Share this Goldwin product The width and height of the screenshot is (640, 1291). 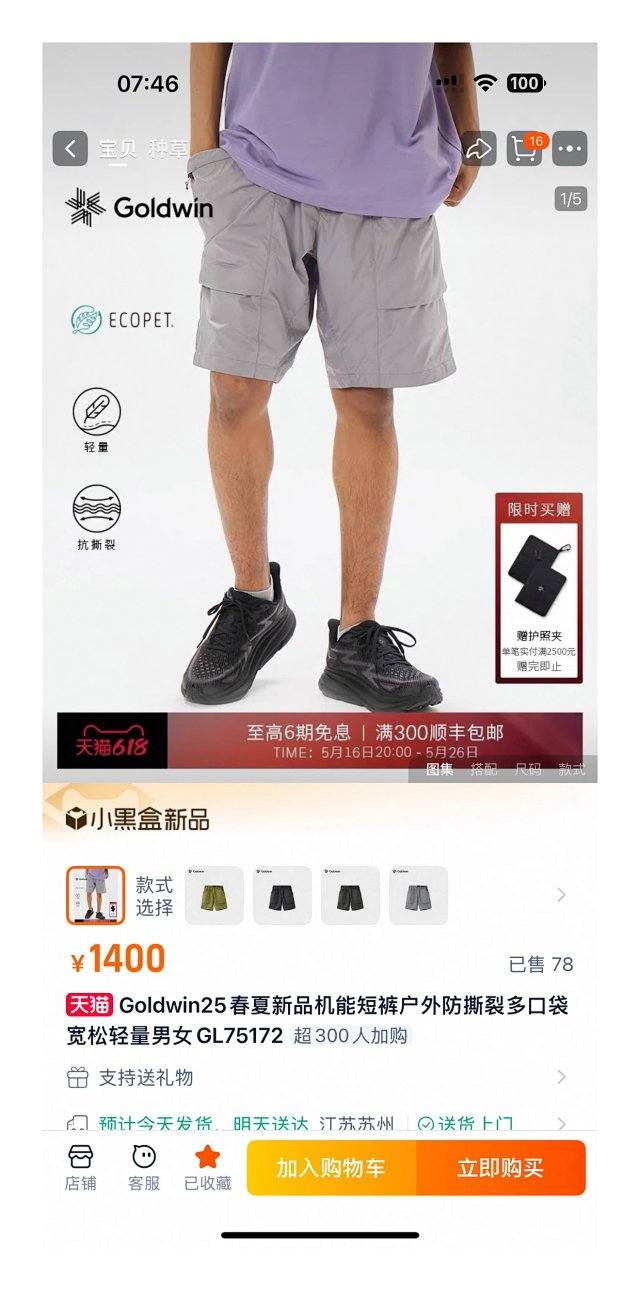(479, 149)
